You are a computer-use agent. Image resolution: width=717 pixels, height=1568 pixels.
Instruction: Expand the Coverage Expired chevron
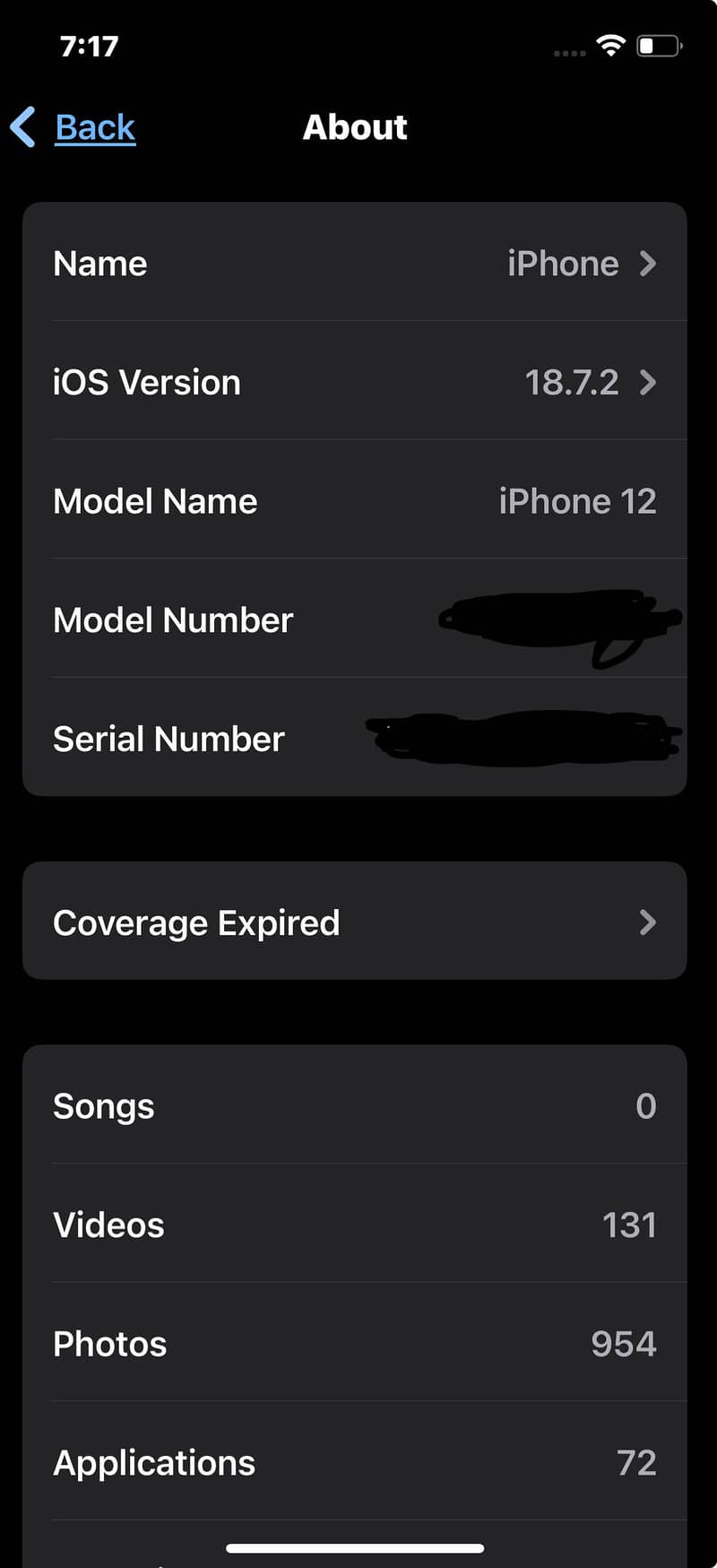click(648, 922)
